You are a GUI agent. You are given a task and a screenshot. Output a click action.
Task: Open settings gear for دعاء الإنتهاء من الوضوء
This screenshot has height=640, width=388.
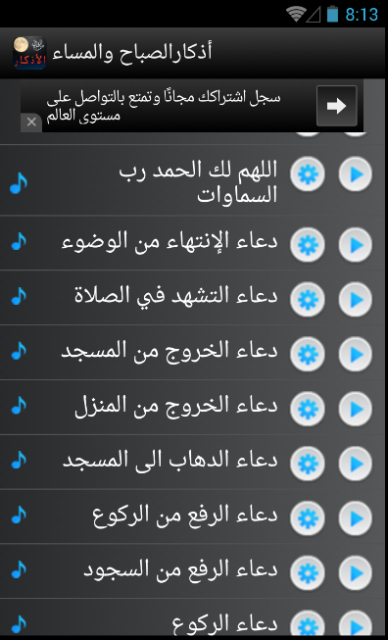(x=307, y=245)
